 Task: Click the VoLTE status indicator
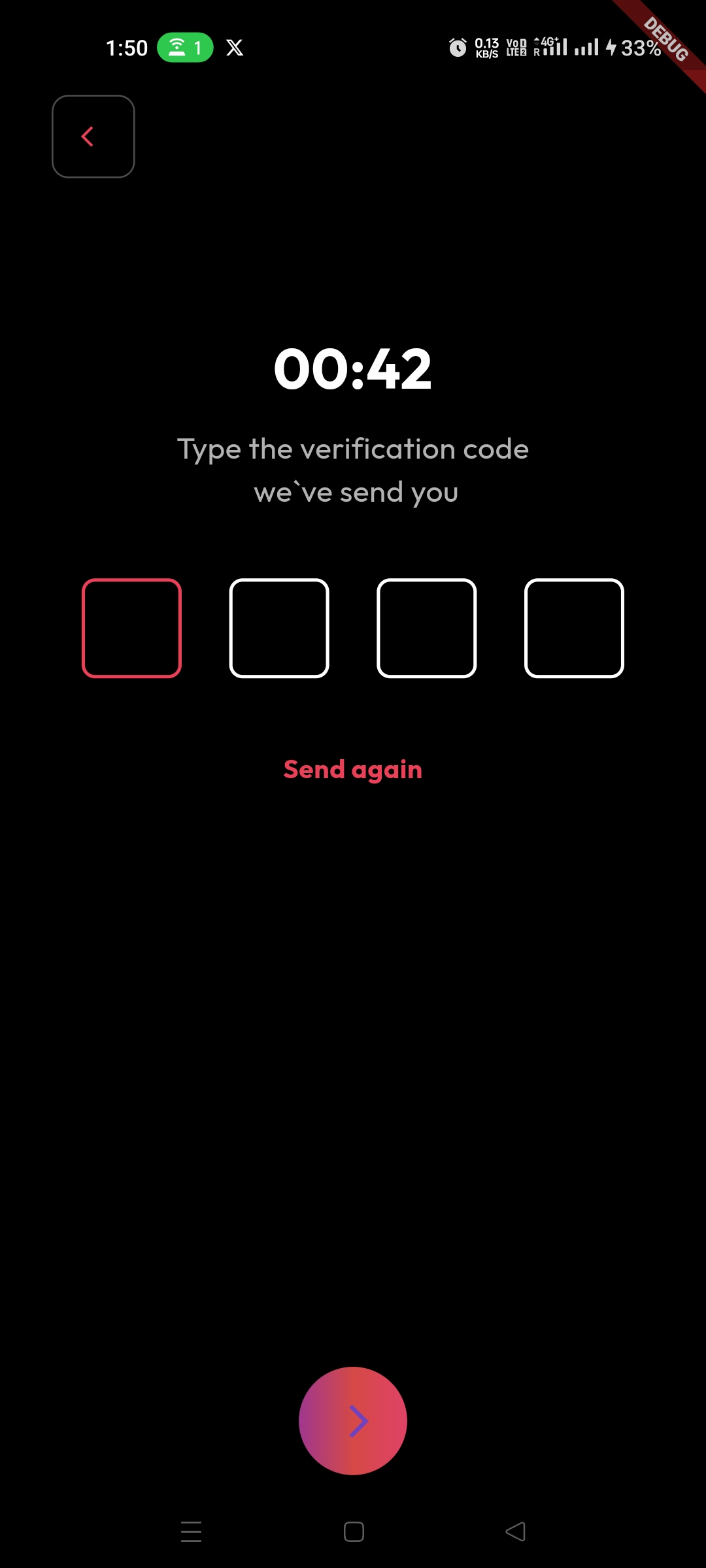[x=515, y=48]
